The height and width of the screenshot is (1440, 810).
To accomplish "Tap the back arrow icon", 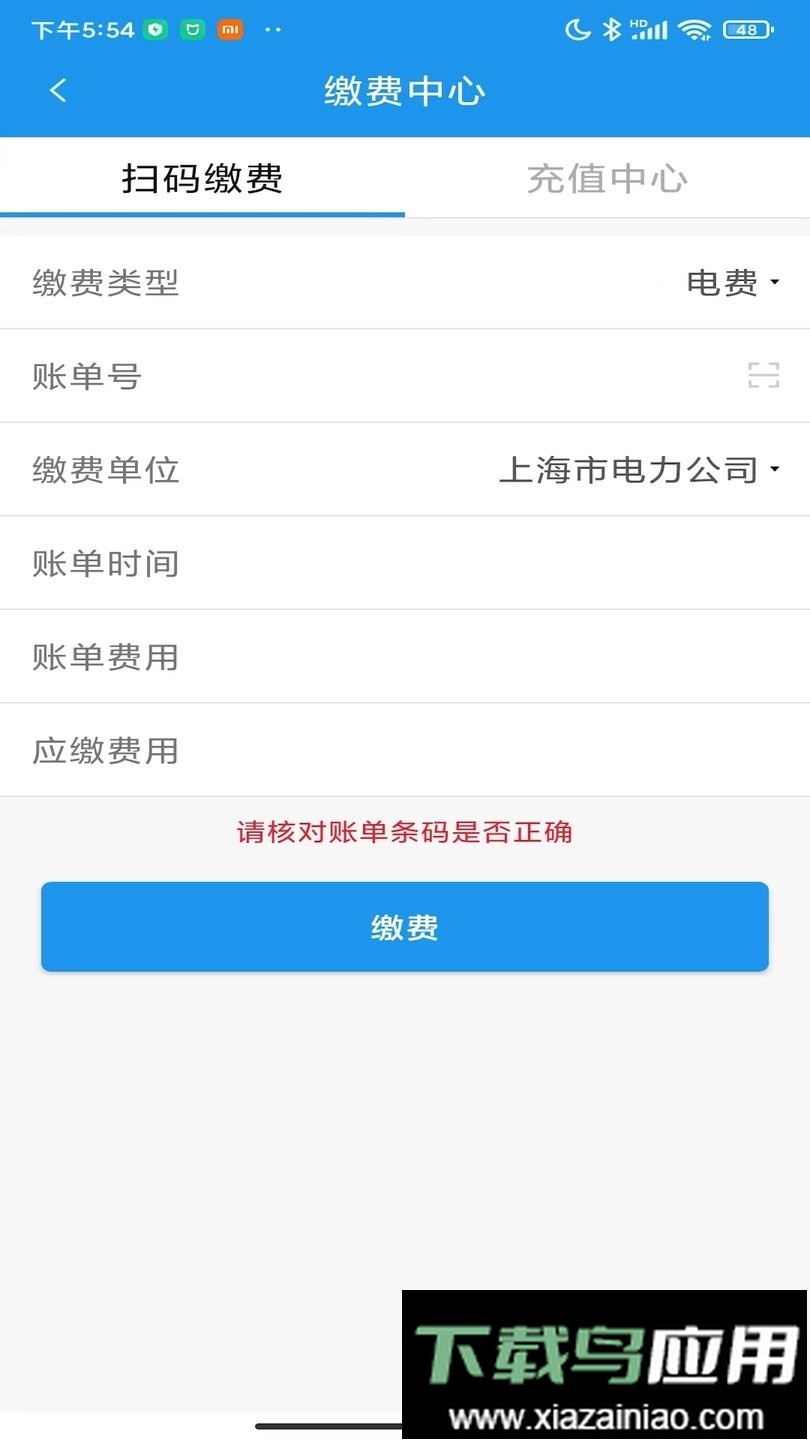I will point(57,90).
